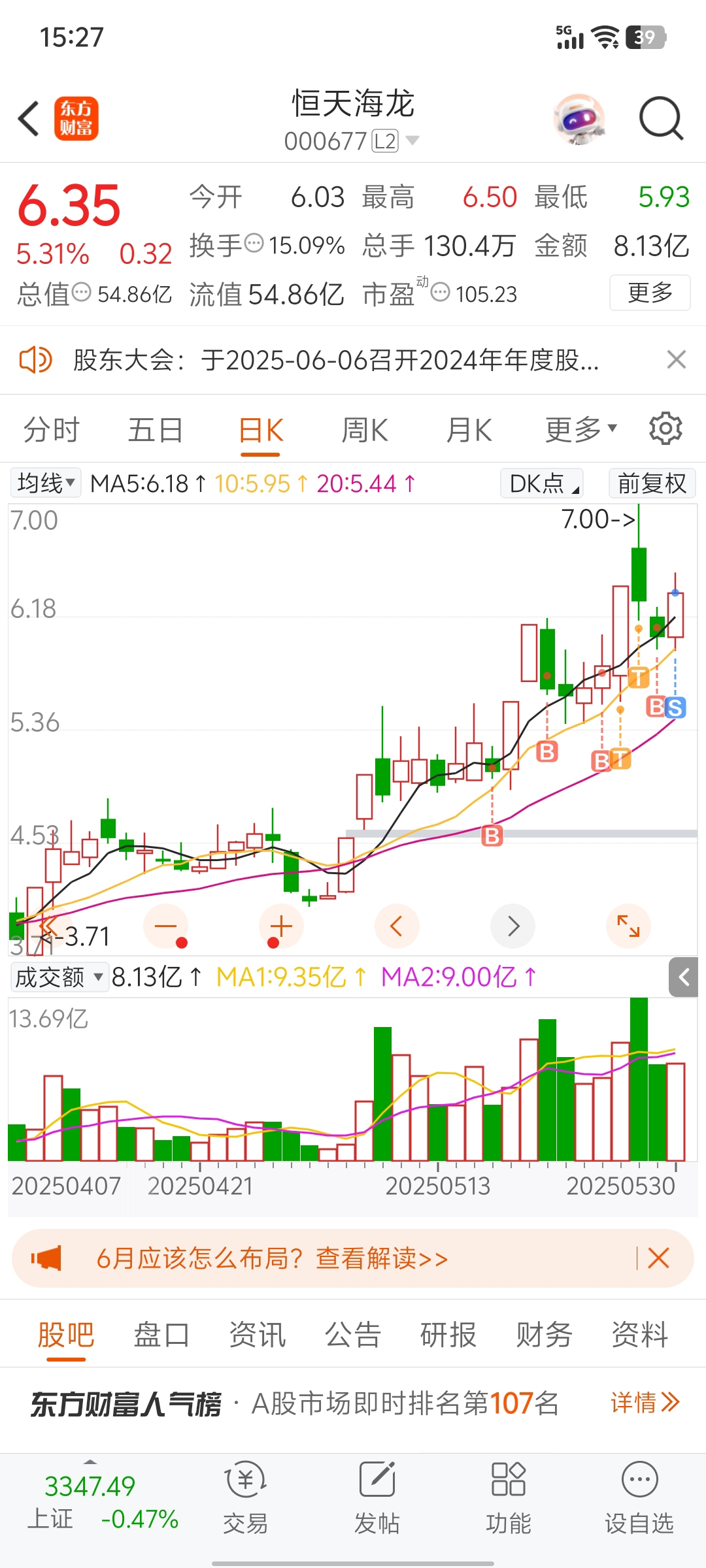
Task: Switch to the 分时 chart tab
Action: pyautogui.click(x=51, y=431)
